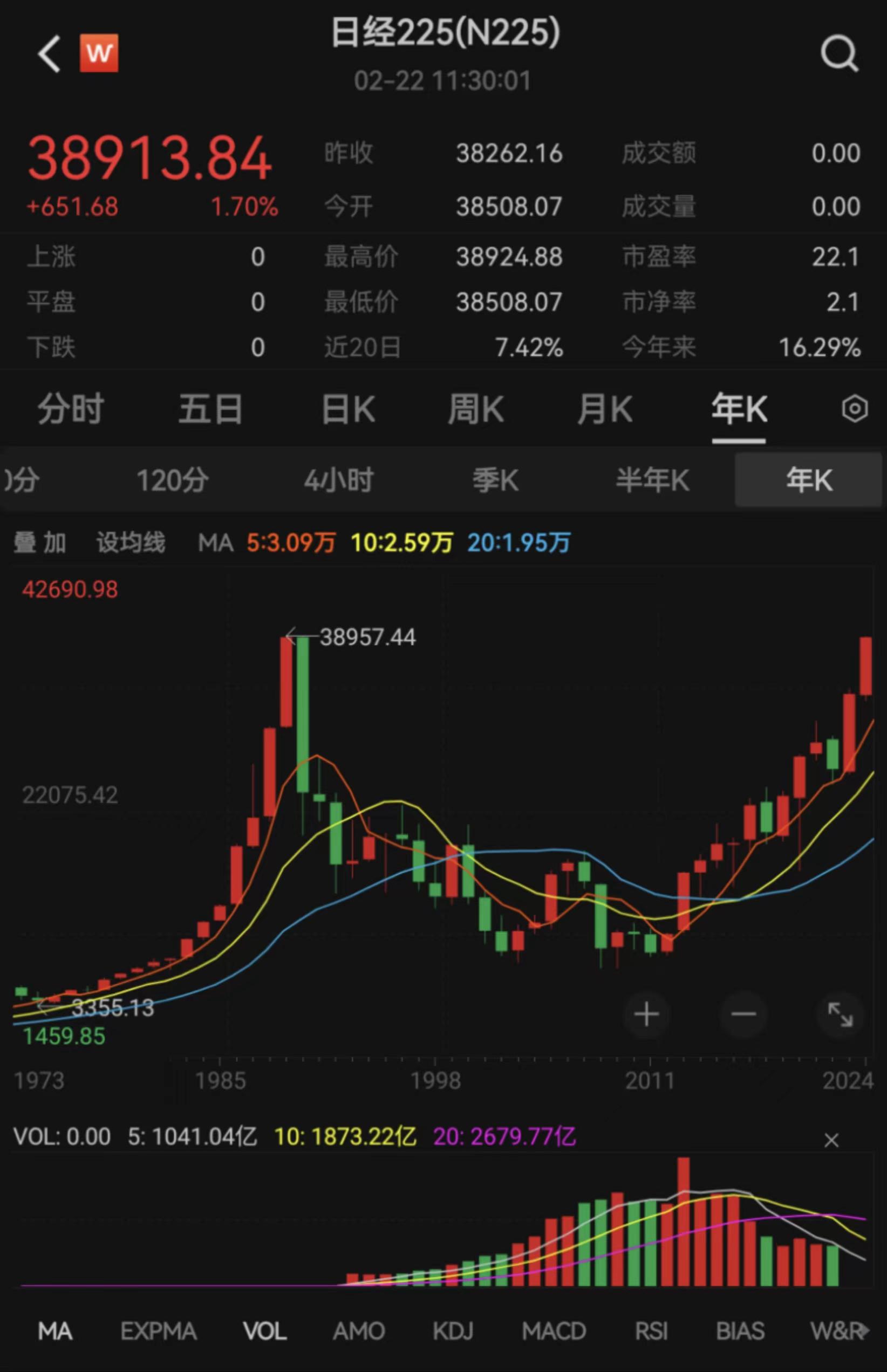
Task: Switch to the 分时 chart tab
Action: (70, 409)
